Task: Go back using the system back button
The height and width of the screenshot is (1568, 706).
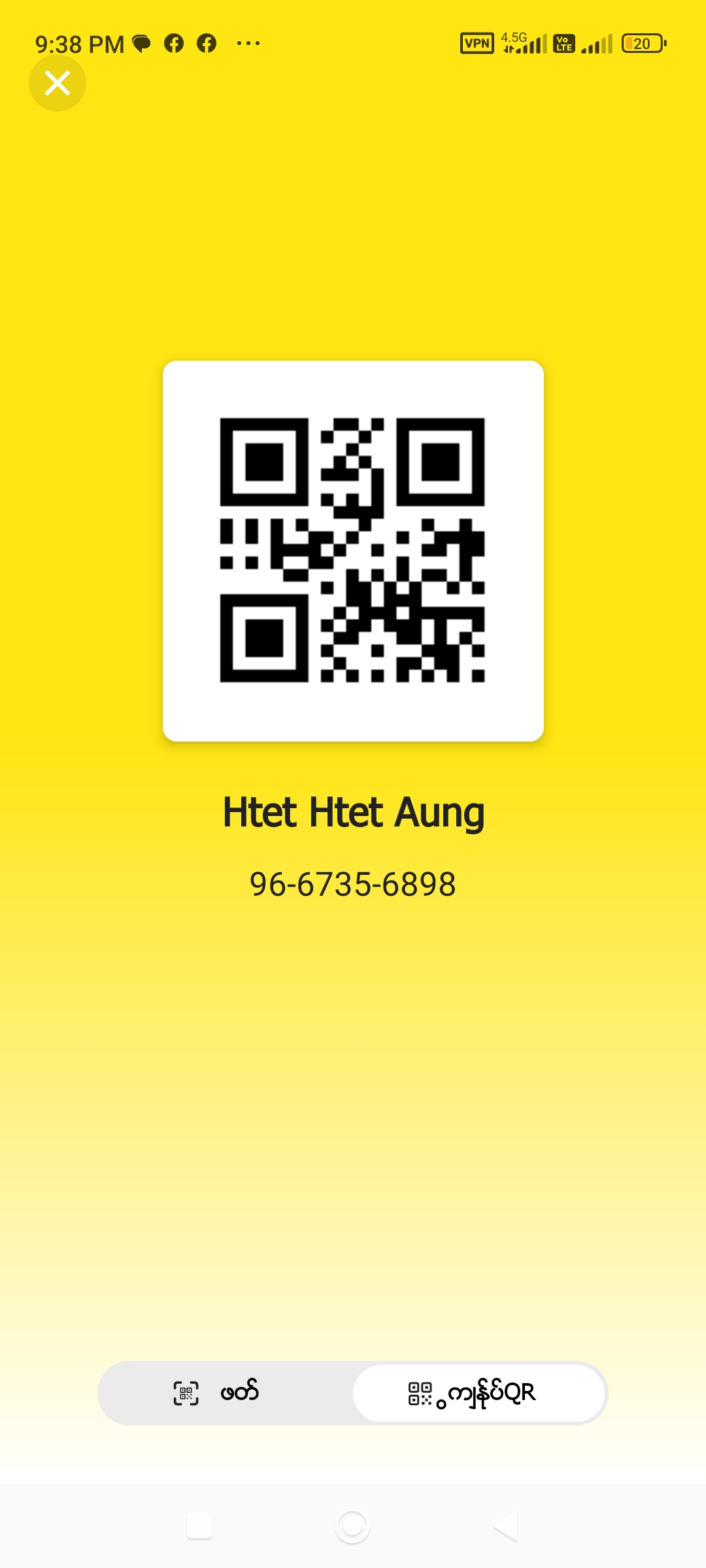Action: pos(505,1526)
